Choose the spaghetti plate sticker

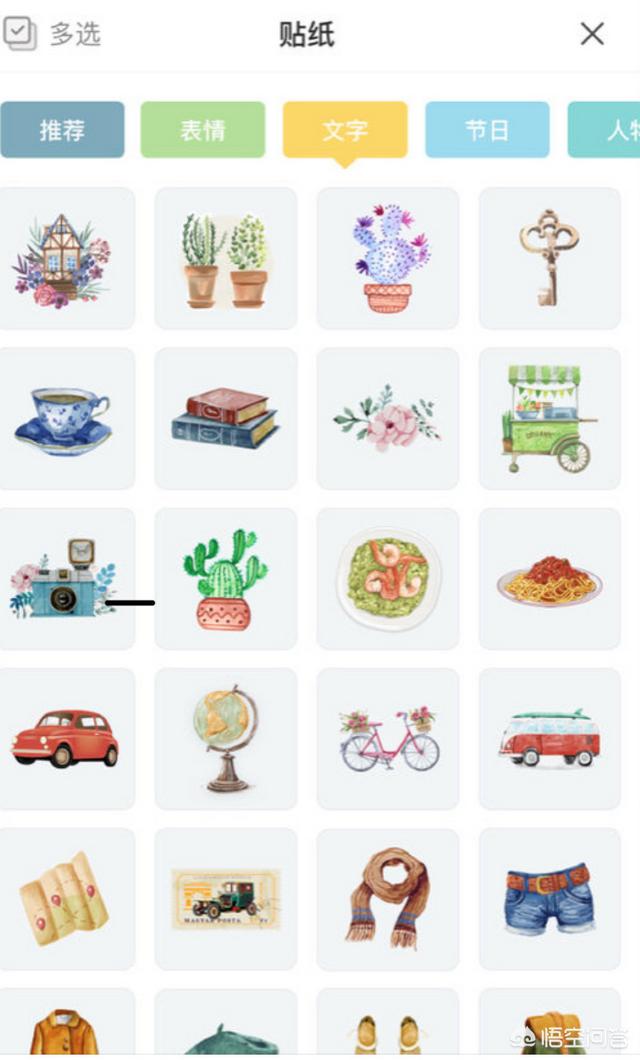[549, 578]
